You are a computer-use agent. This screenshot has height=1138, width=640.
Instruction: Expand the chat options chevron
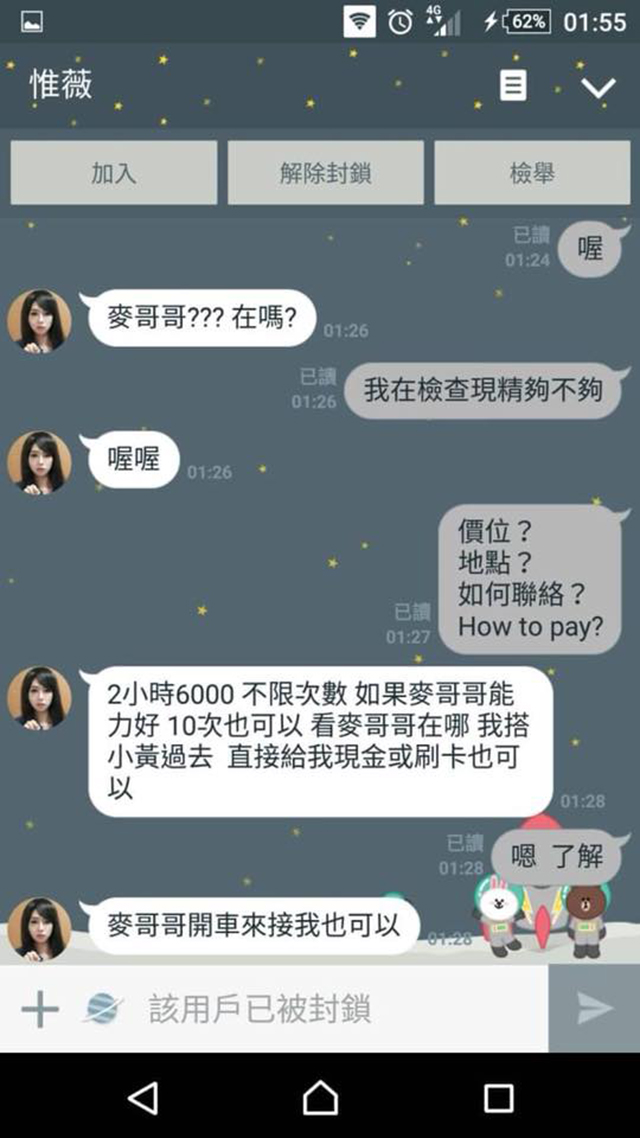[598, 88]
